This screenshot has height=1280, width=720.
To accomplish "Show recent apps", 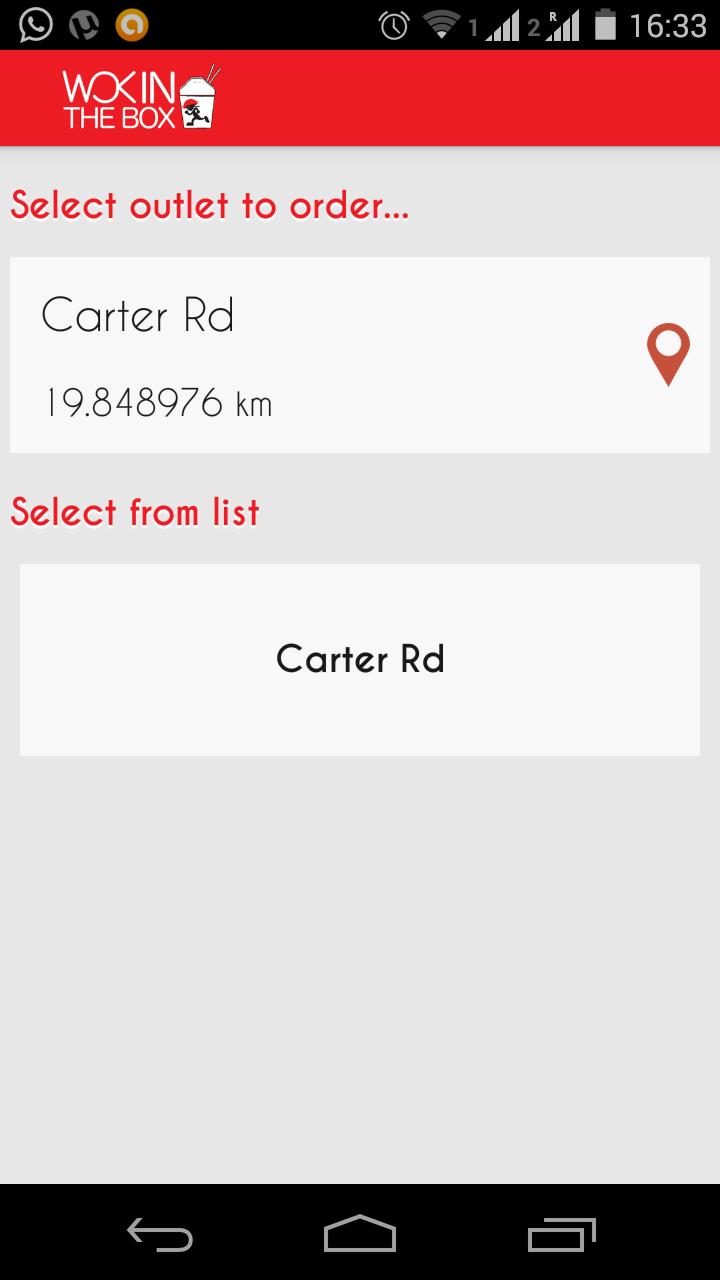I will pos(561,1235).
